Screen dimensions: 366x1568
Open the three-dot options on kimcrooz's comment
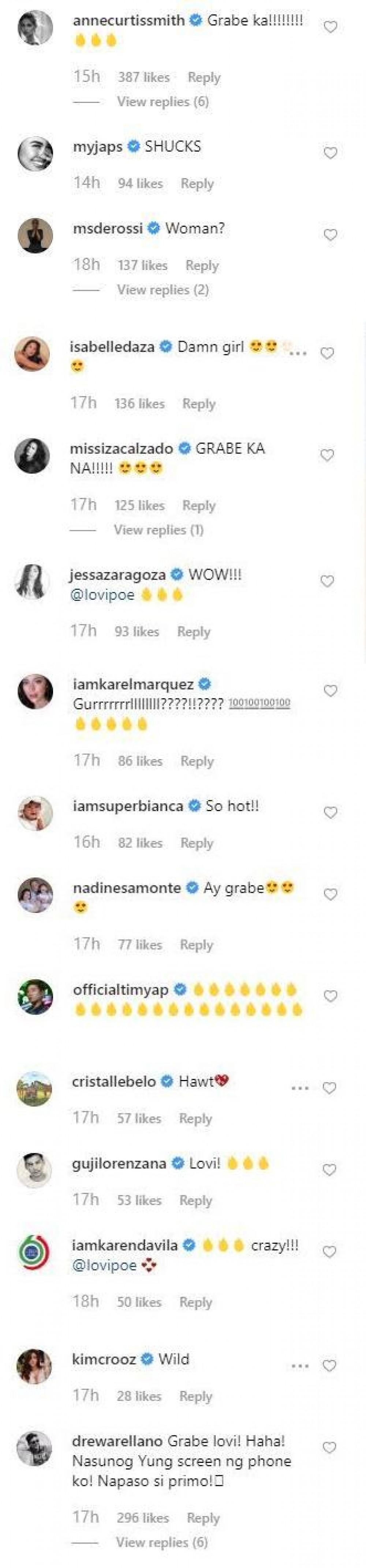(300, 1366)
